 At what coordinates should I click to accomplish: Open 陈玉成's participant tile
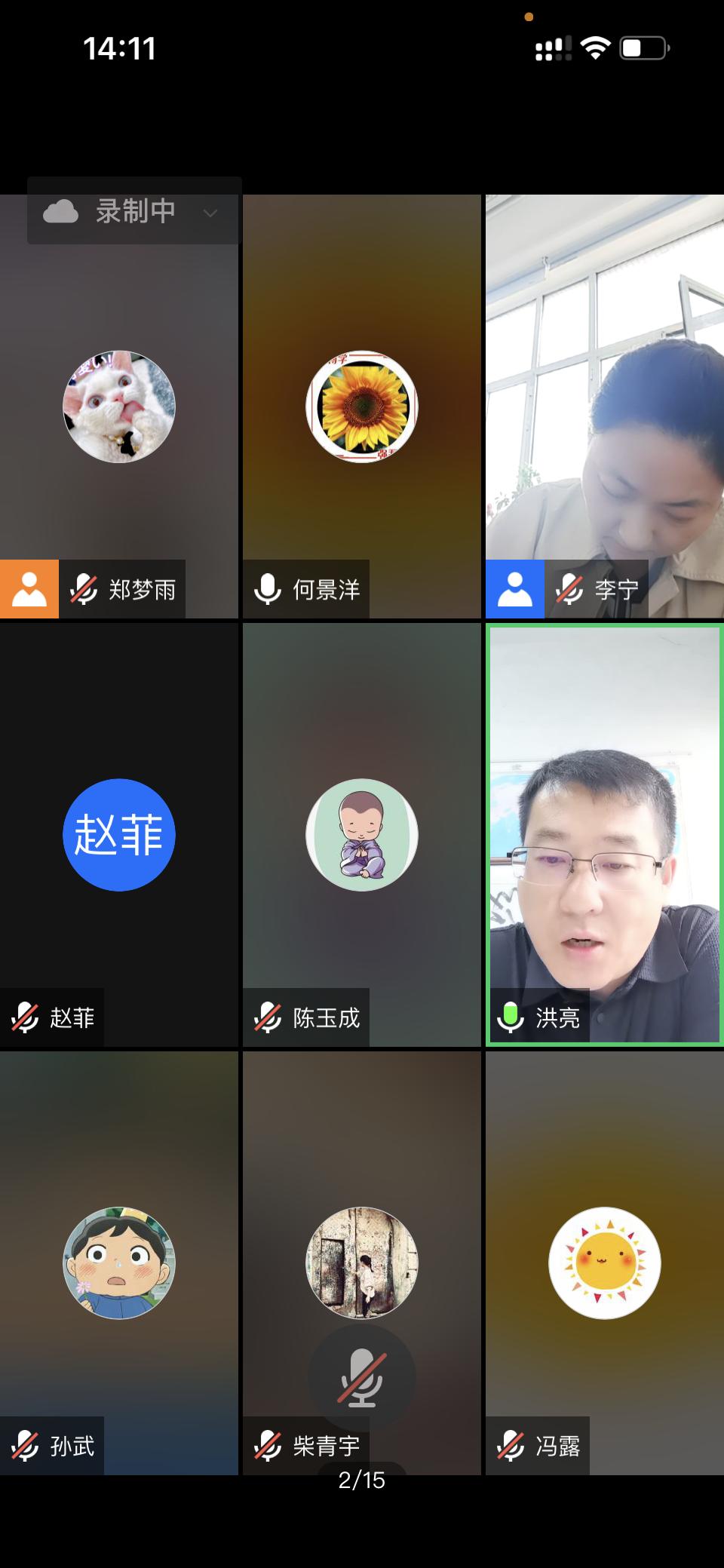361,834
